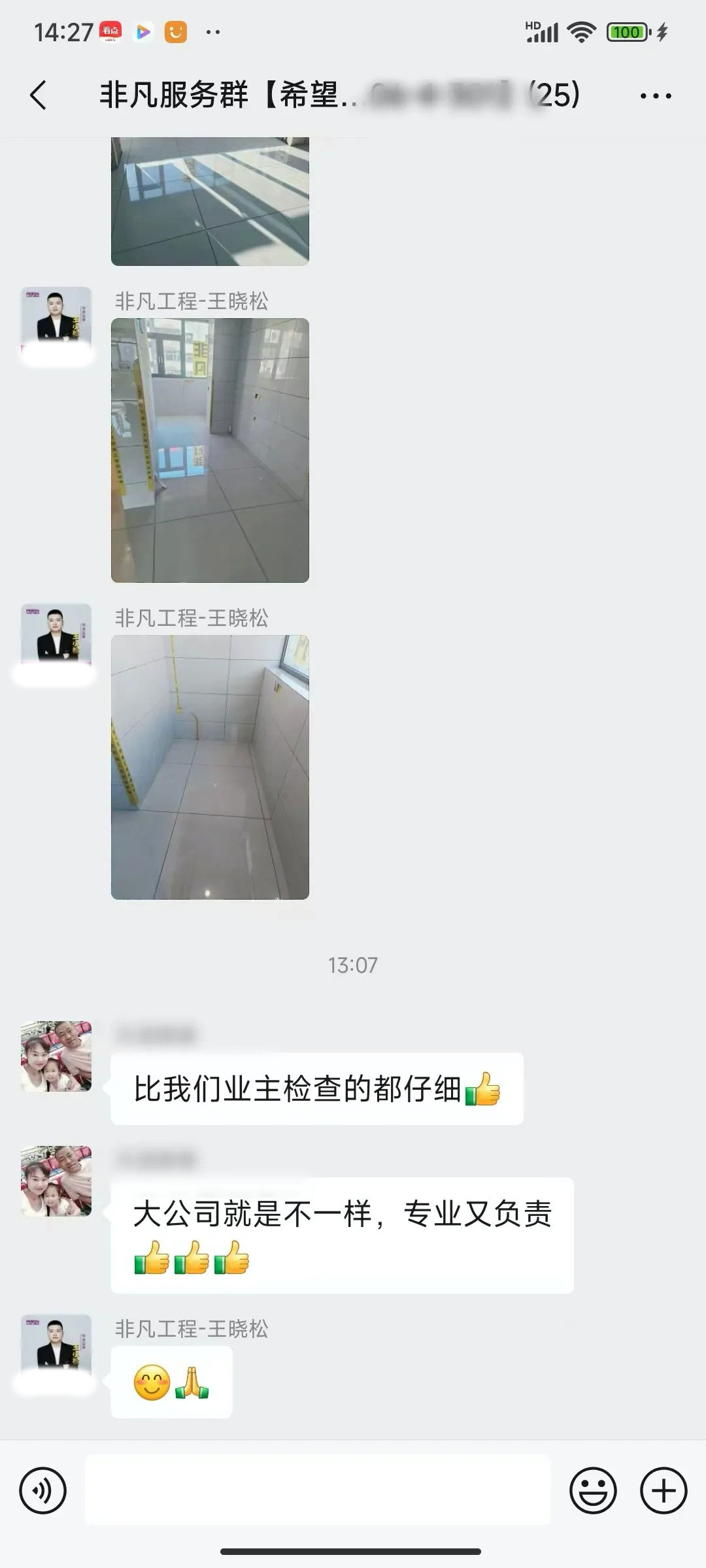Open the group chat's three-dot menu
The height and width of the screenshot is (1568, 706).
pyautogui.click(x=655, y=96)
